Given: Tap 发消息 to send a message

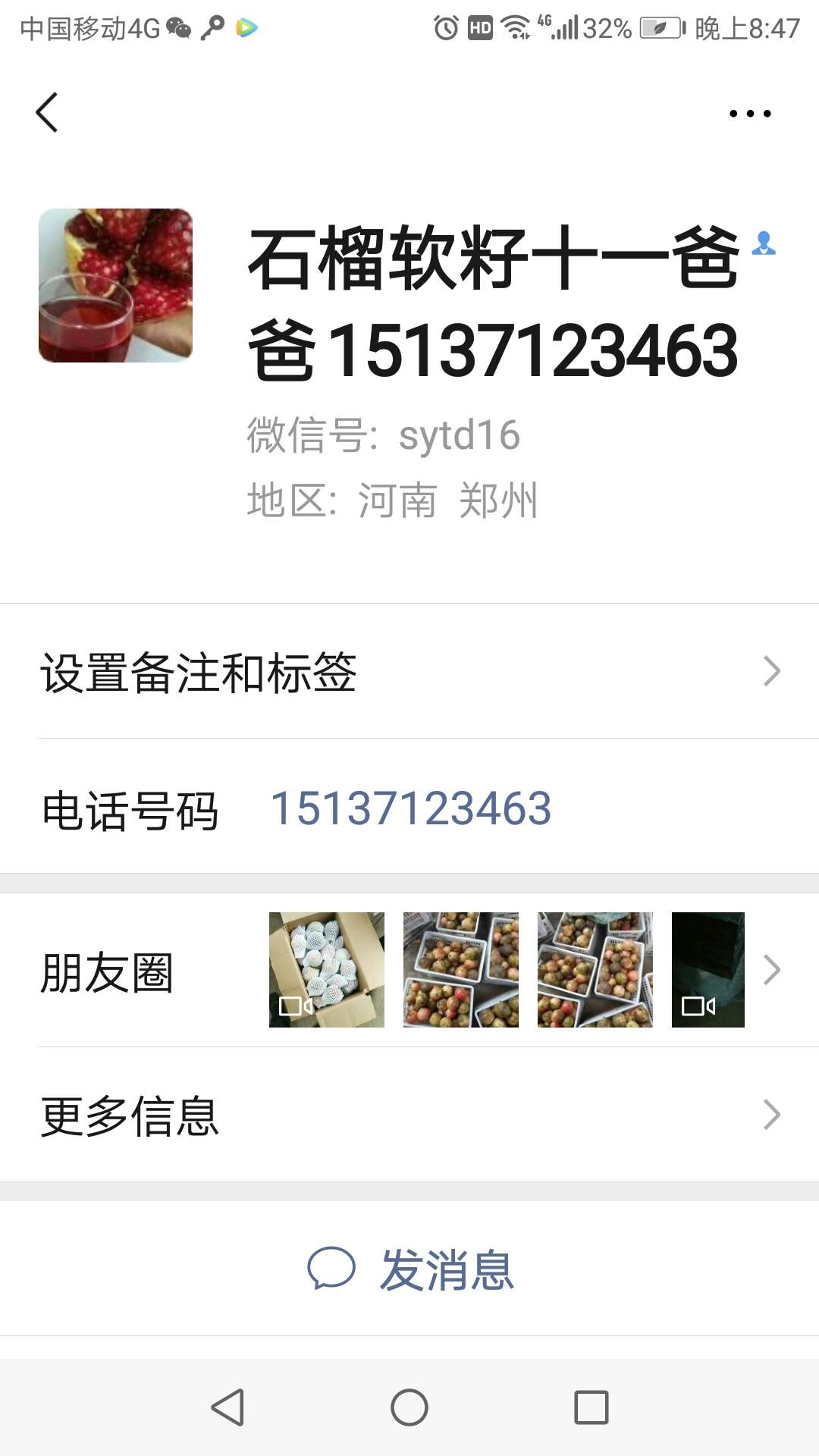Looking at the screenshot, I should tap(409, 1269).
